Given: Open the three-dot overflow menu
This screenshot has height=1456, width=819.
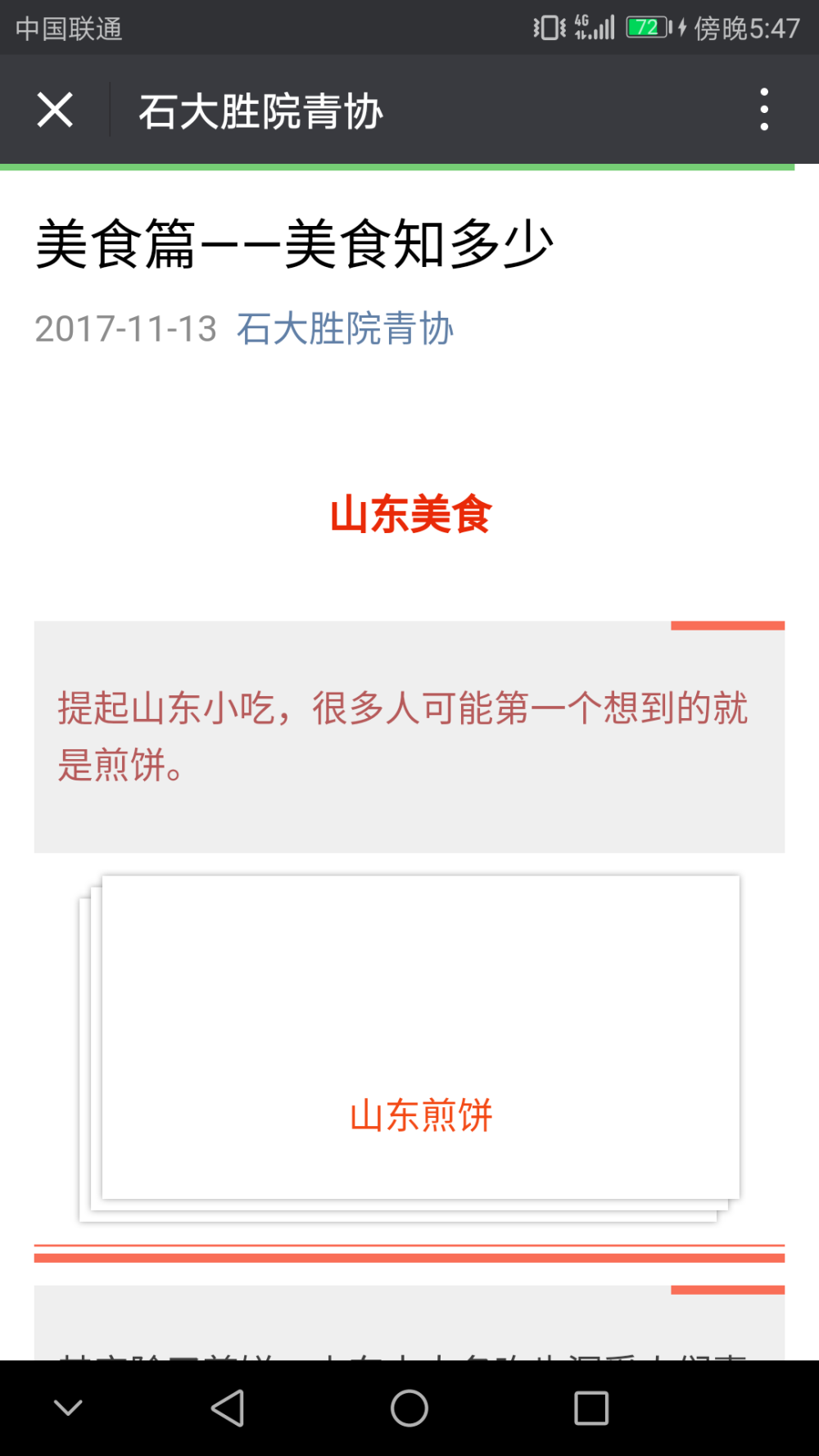Looking at the screenshot, I should (x=764, y=110).
